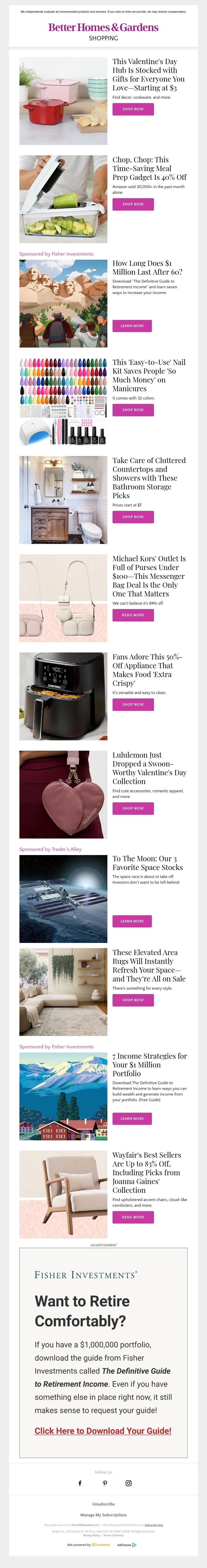The image size is (207, 1568).
Task: Tap Shop Now for the Valentine's Day Hub
Action: 133,109
